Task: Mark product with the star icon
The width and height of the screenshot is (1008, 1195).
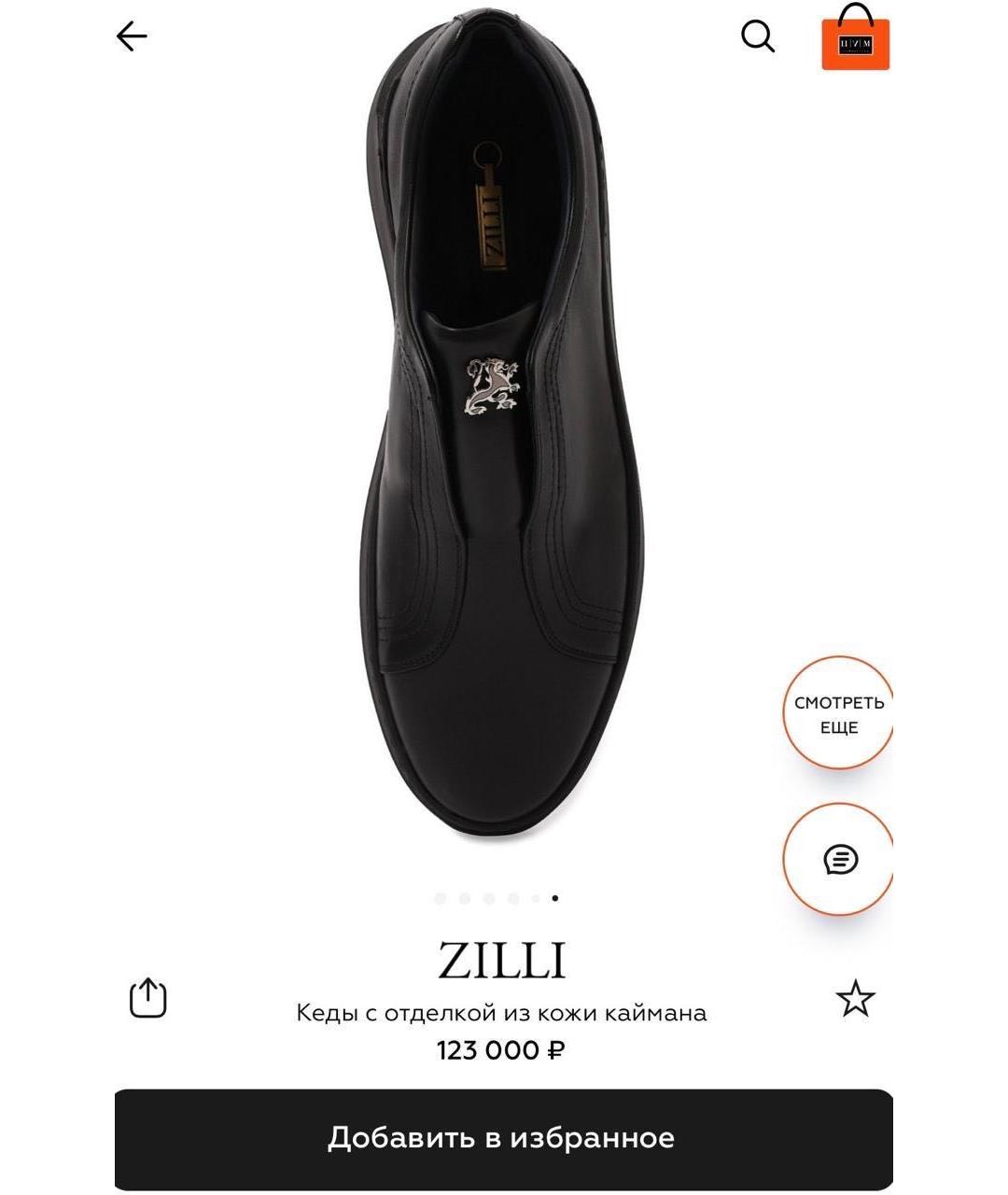Action: click(855, 999)
